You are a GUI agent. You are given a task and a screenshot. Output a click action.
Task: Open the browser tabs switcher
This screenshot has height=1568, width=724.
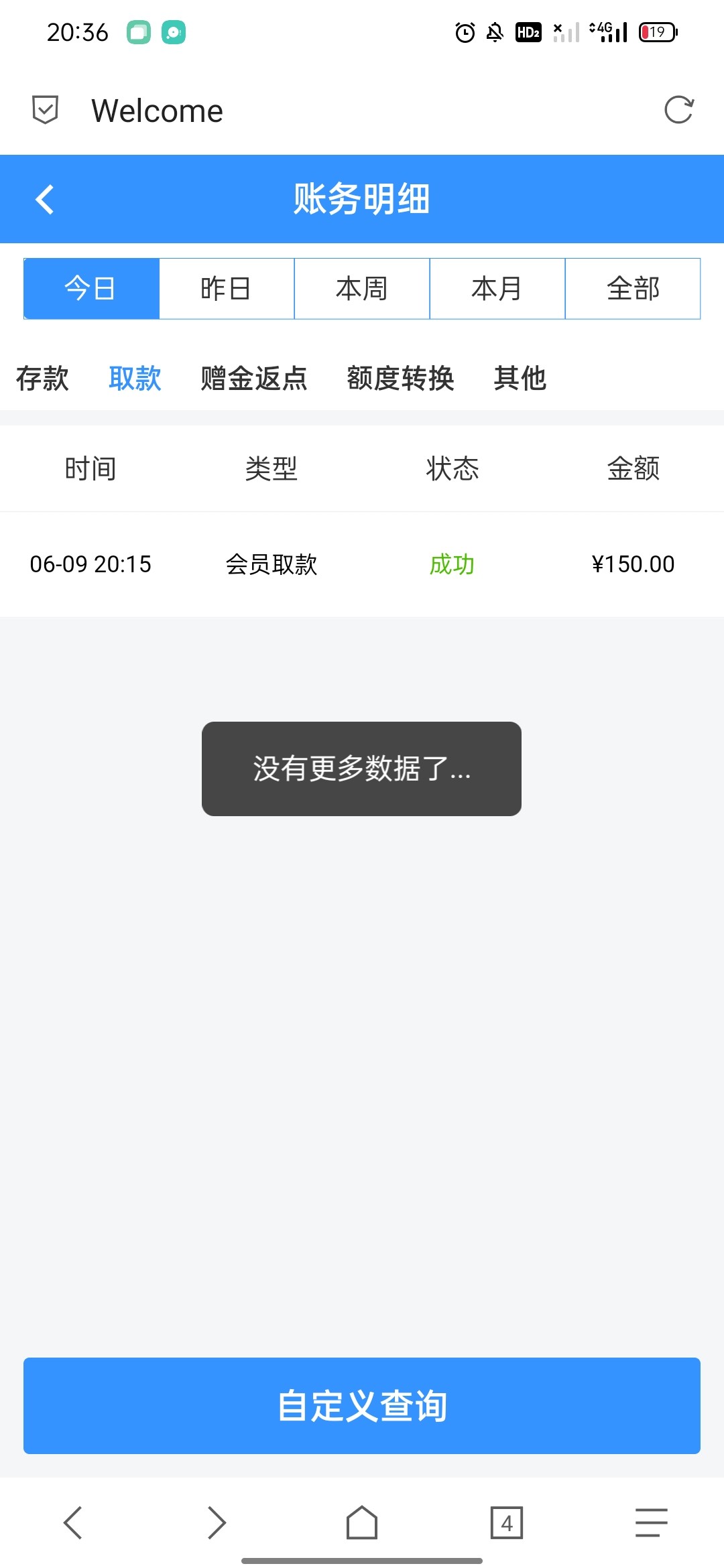point(506,1523)
